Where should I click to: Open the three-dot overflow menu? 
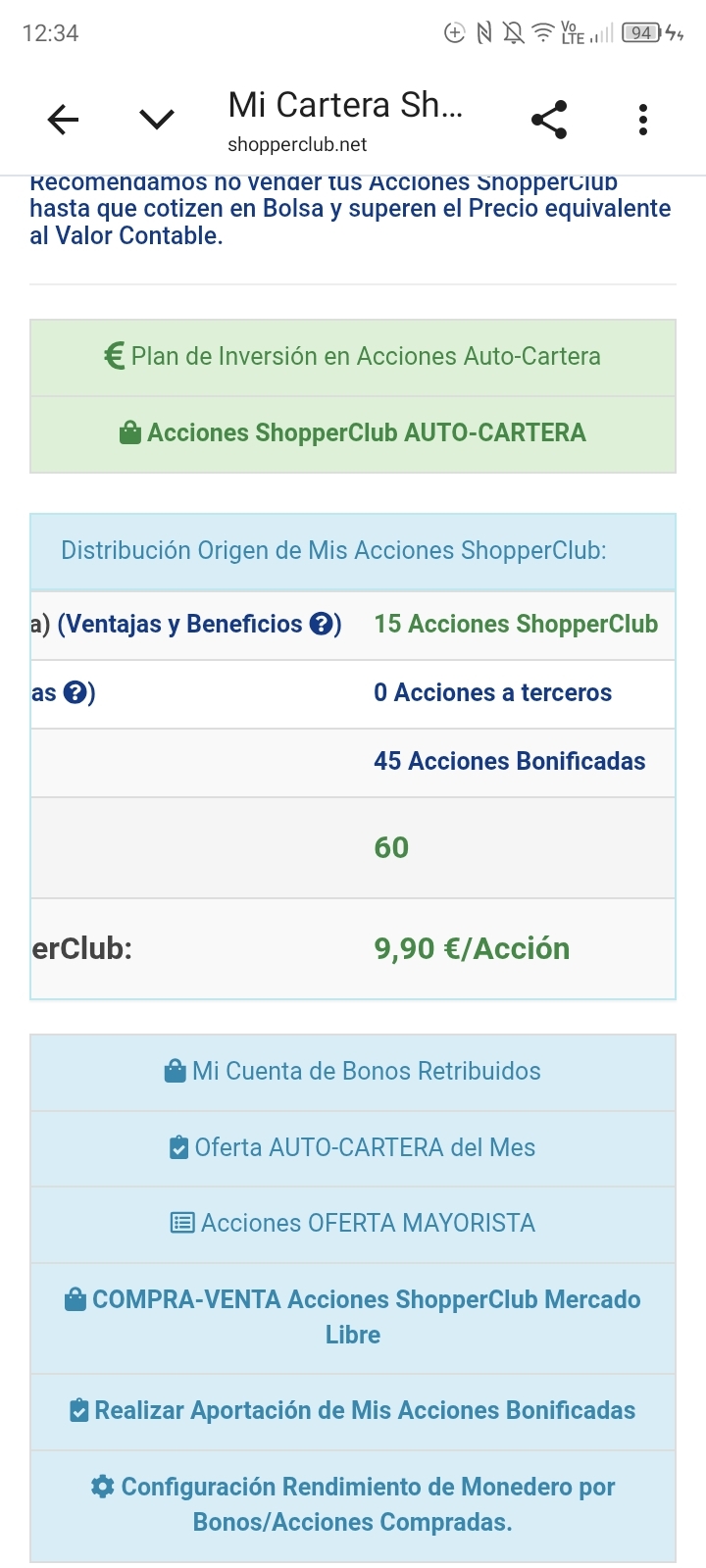click(643, 121)
